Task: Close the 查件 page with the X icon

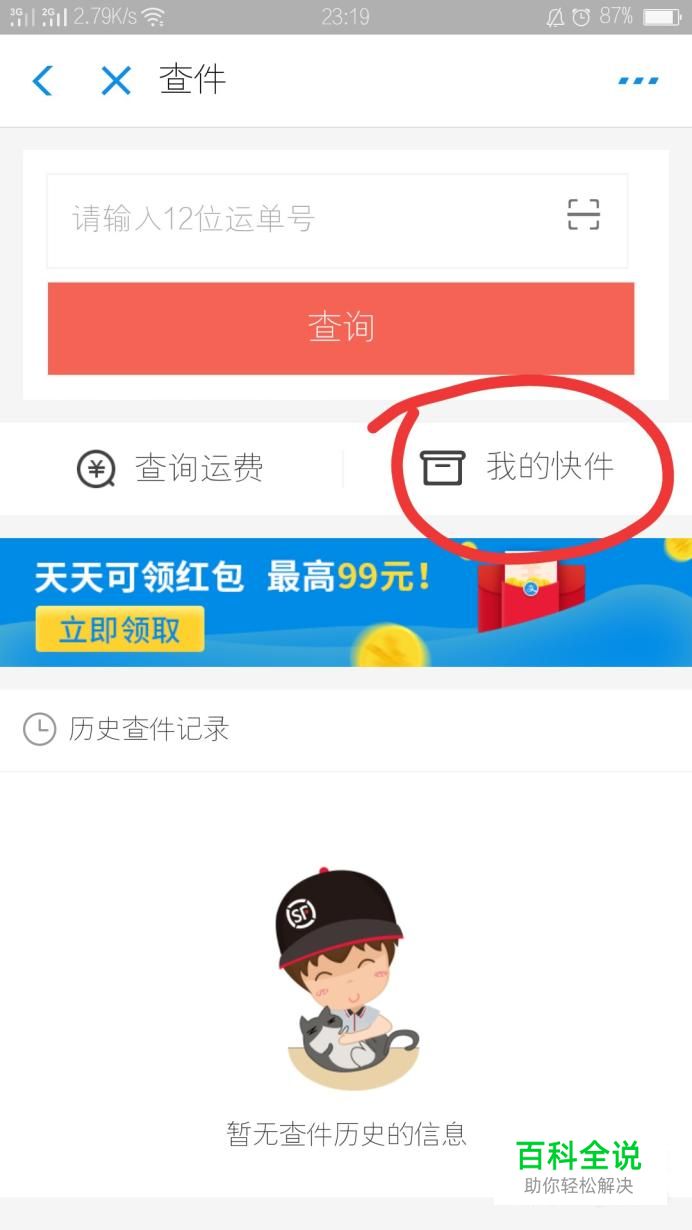Action: [x=116, y=80]
